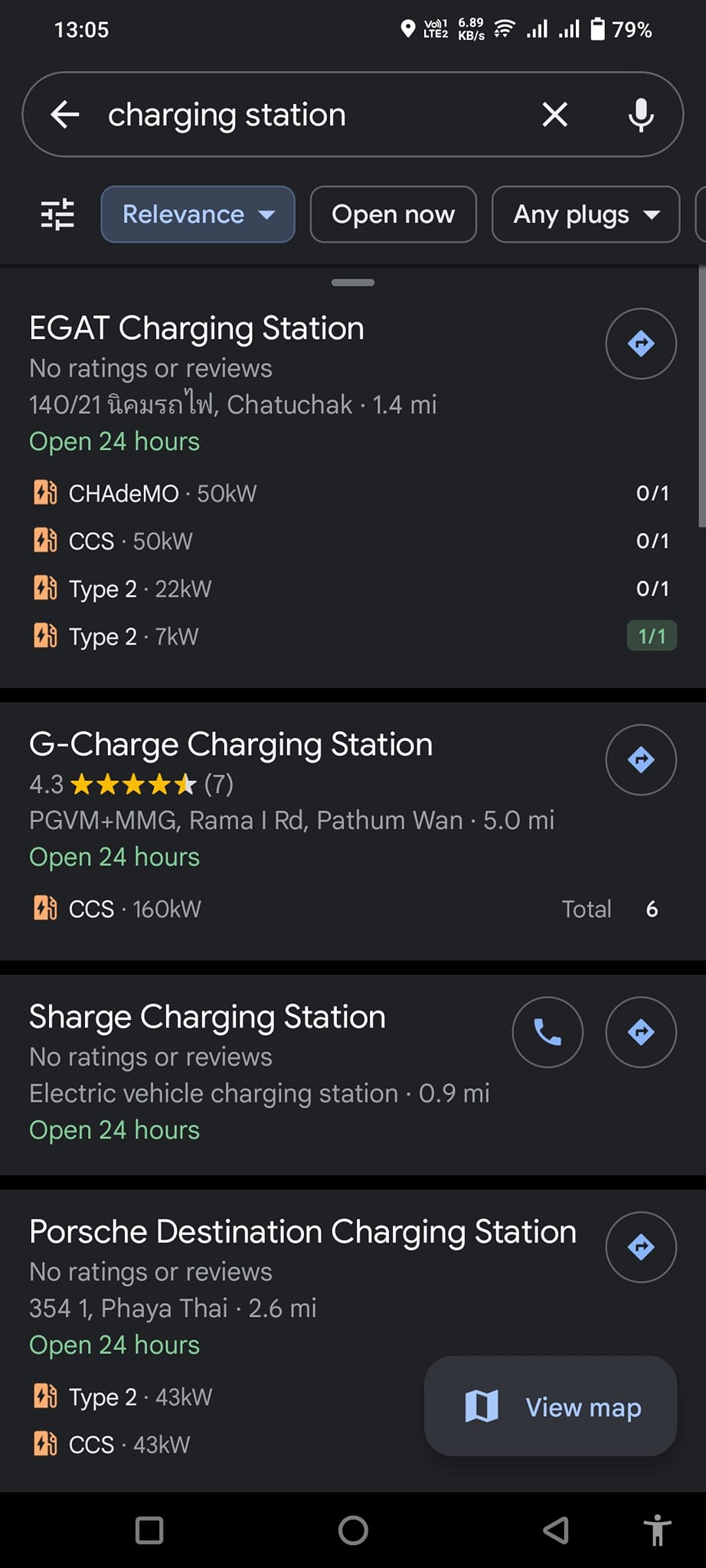The width and height of the screenshot is (706, 1568).
Task: Open Sharge Charging Station details
Action: [208, 1018]
